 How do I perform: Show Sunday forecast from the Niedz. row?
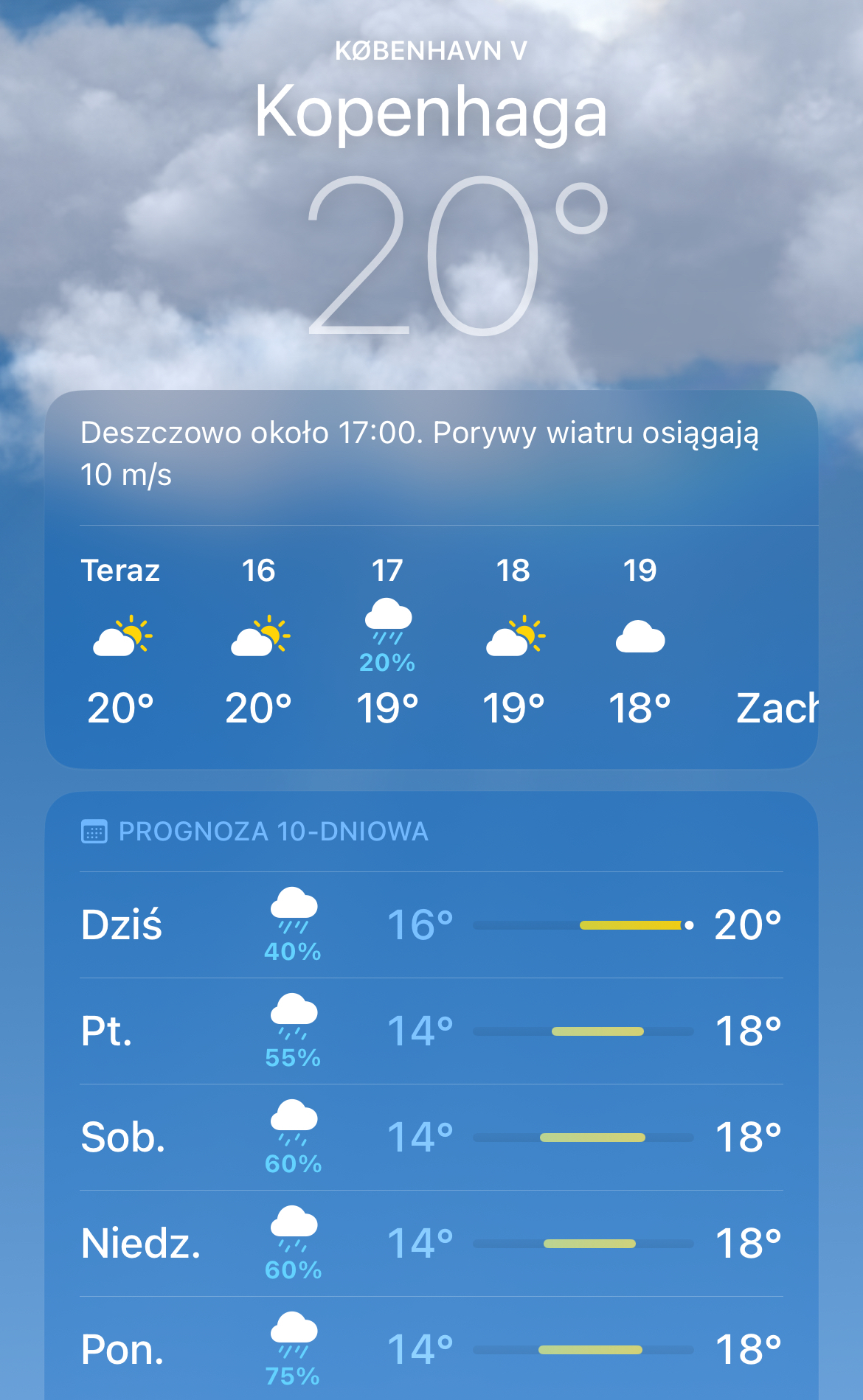pos(431,1243)
